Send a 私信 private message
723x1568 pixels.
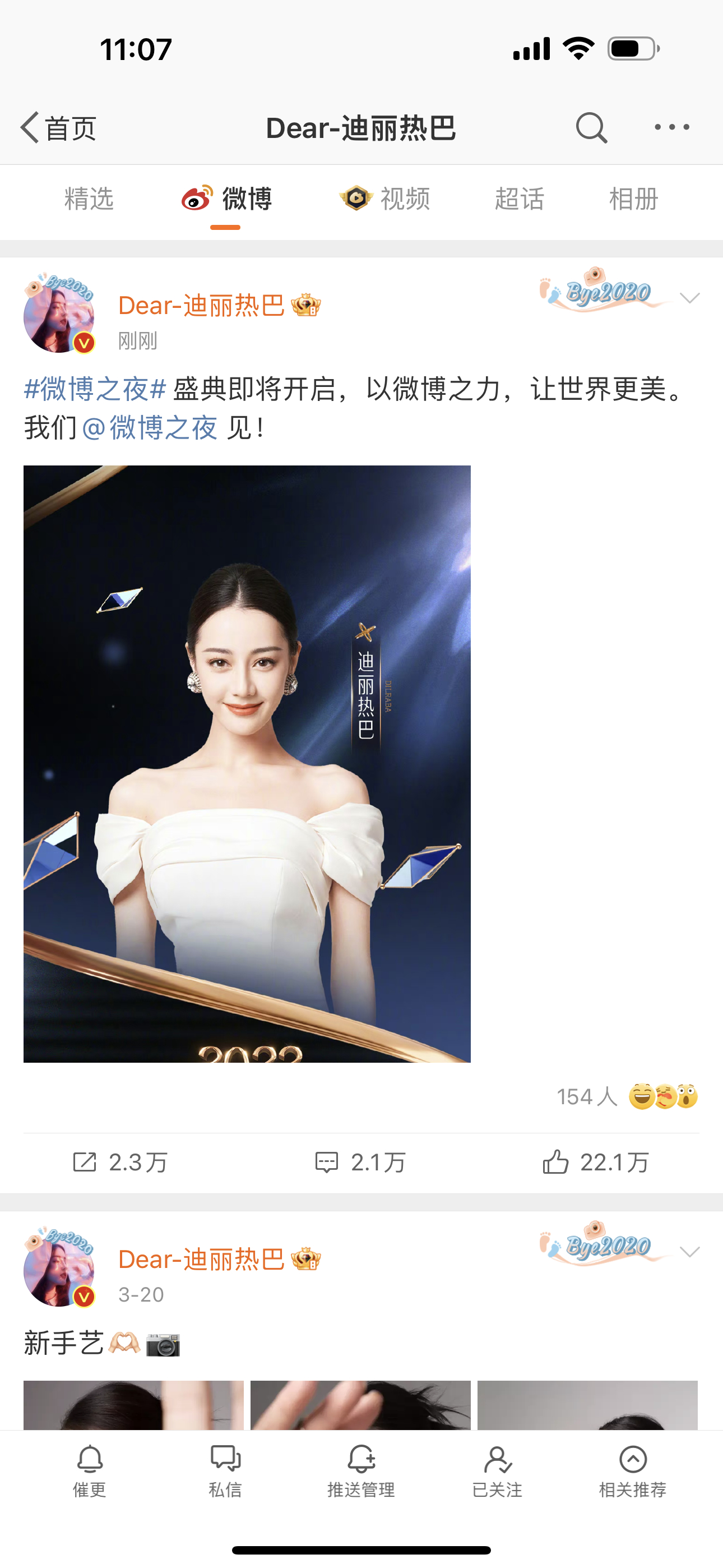(225, 1470)
